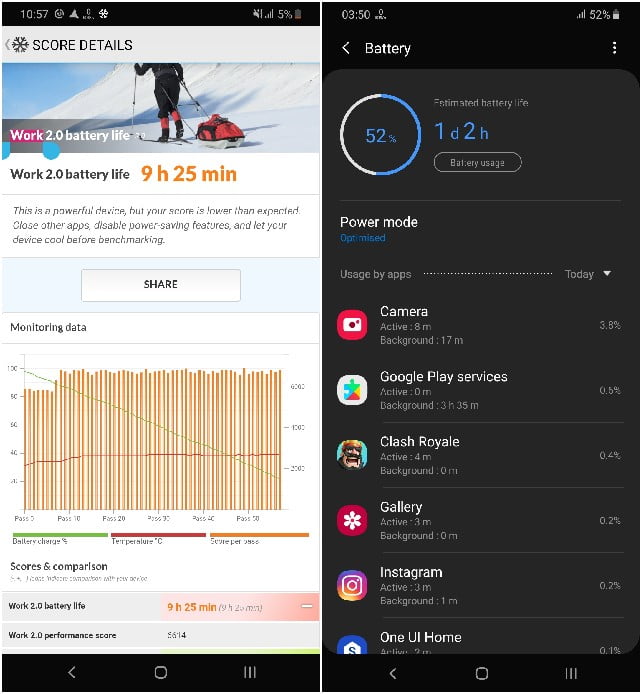Open Camera battery usage details
The image size is (642, 694).
coord(480,326)
